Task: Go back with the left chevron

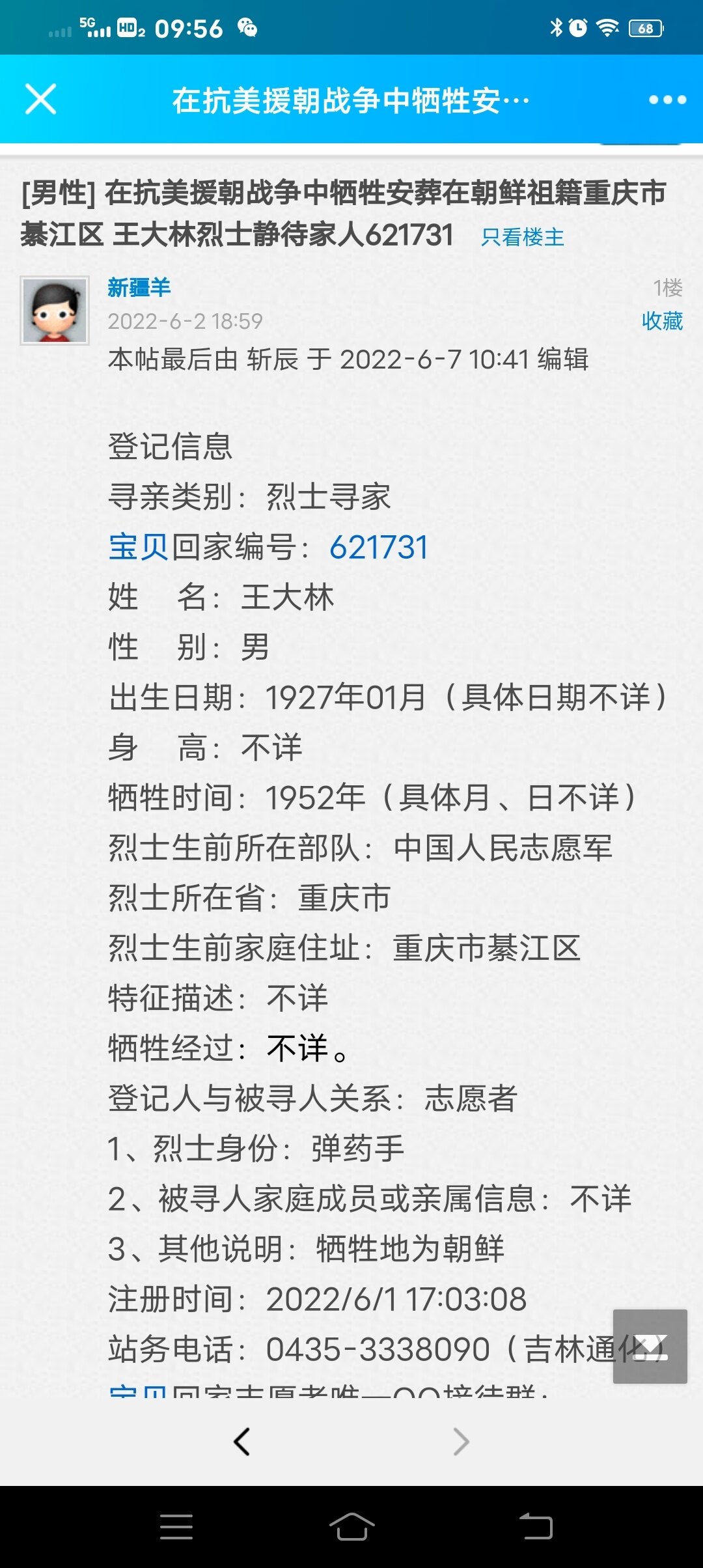Action: (241, 1442)
